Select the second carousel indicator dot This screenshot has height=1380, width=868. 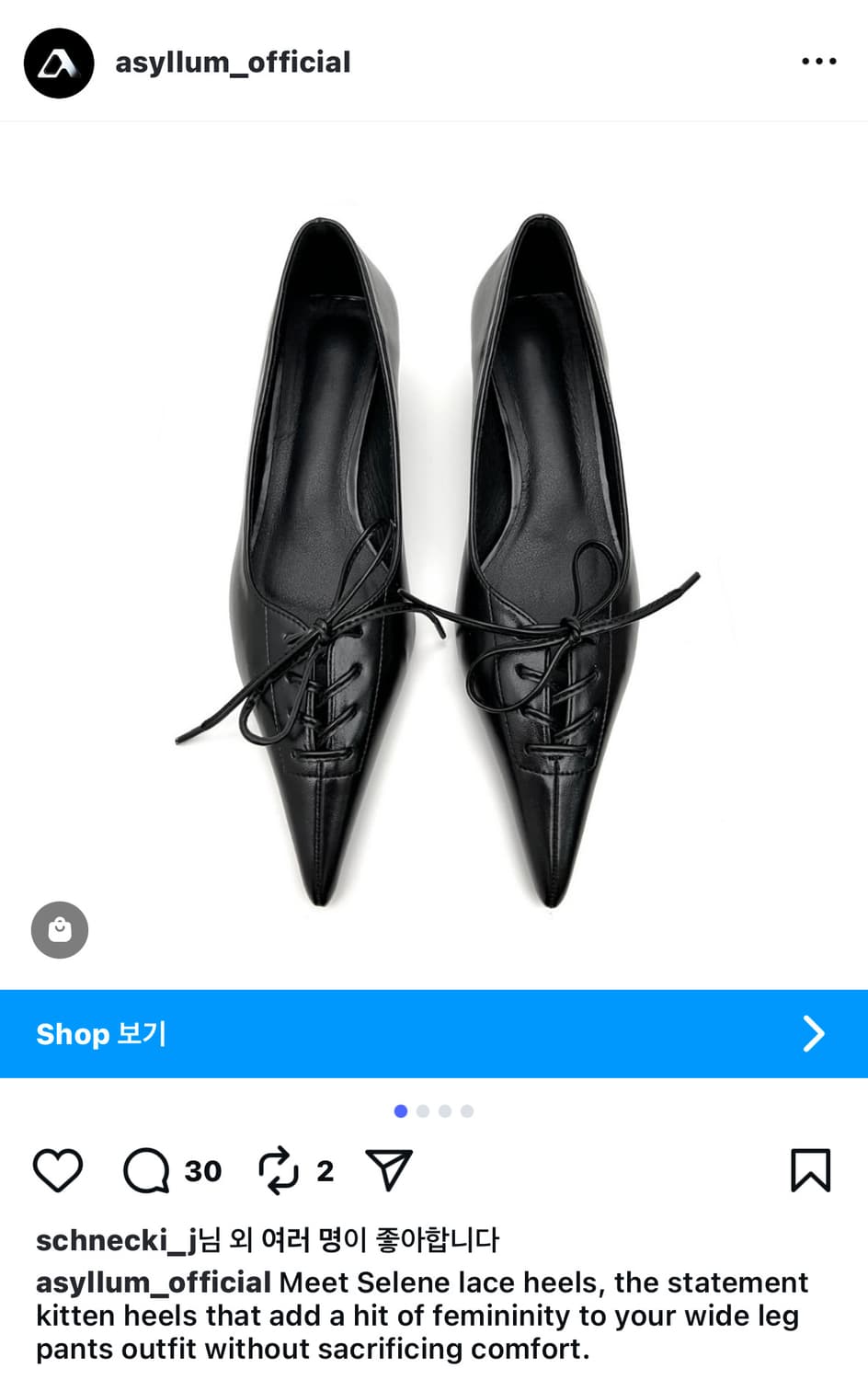423,1110
